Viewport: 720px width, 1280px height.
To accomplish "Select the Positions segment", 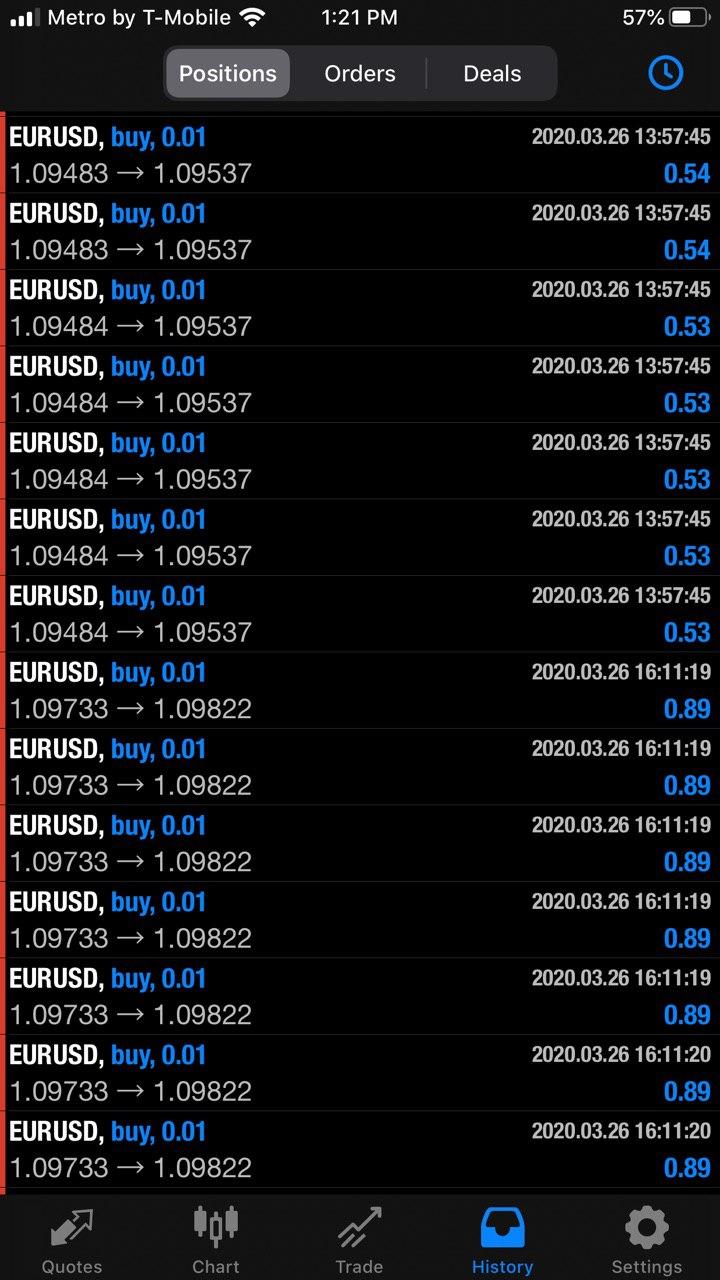I will point(228,74).
